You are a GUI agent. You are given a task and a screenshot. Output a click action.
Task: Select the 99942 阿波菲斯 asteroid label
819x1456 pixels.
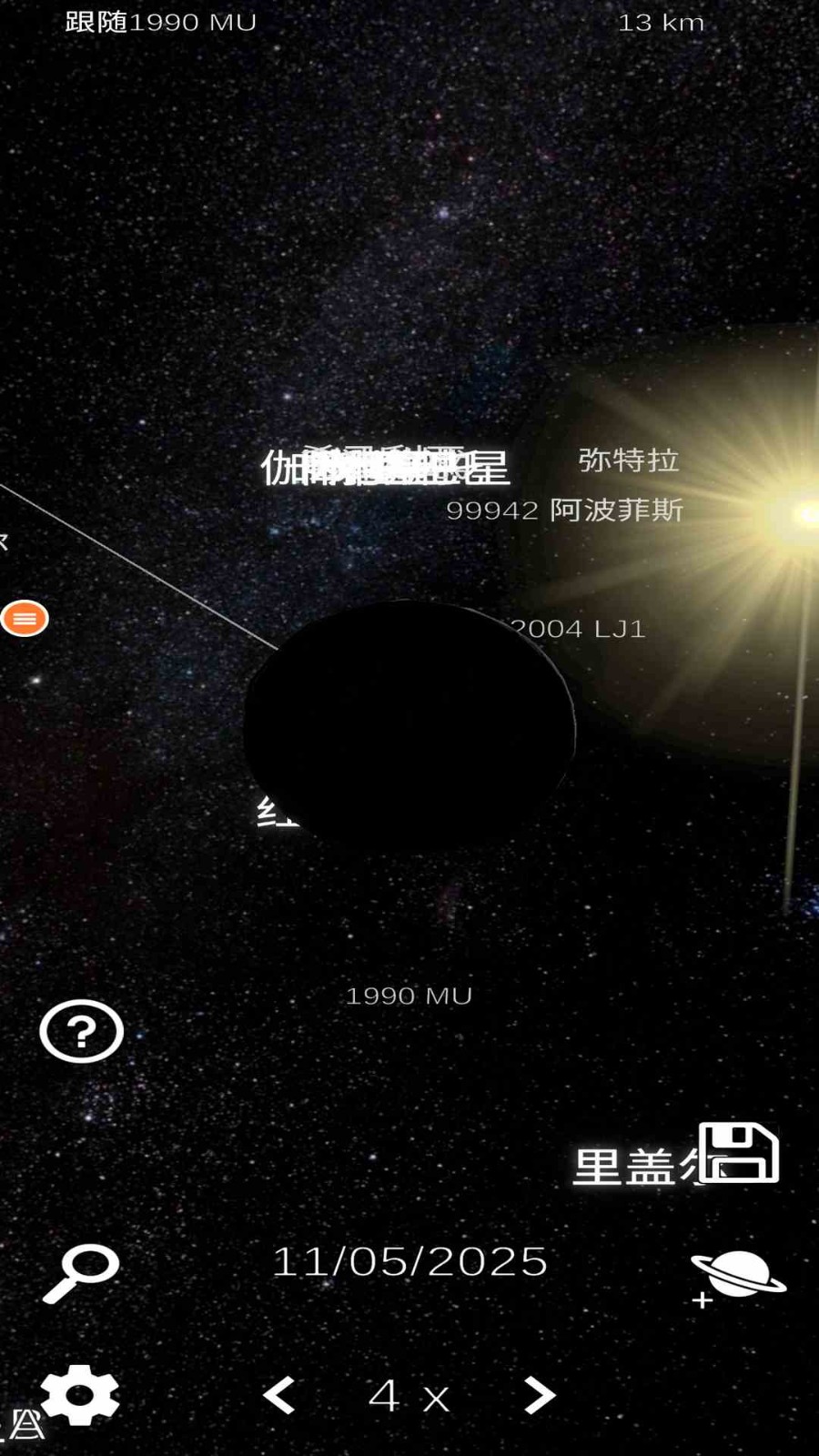coord(564,510)
